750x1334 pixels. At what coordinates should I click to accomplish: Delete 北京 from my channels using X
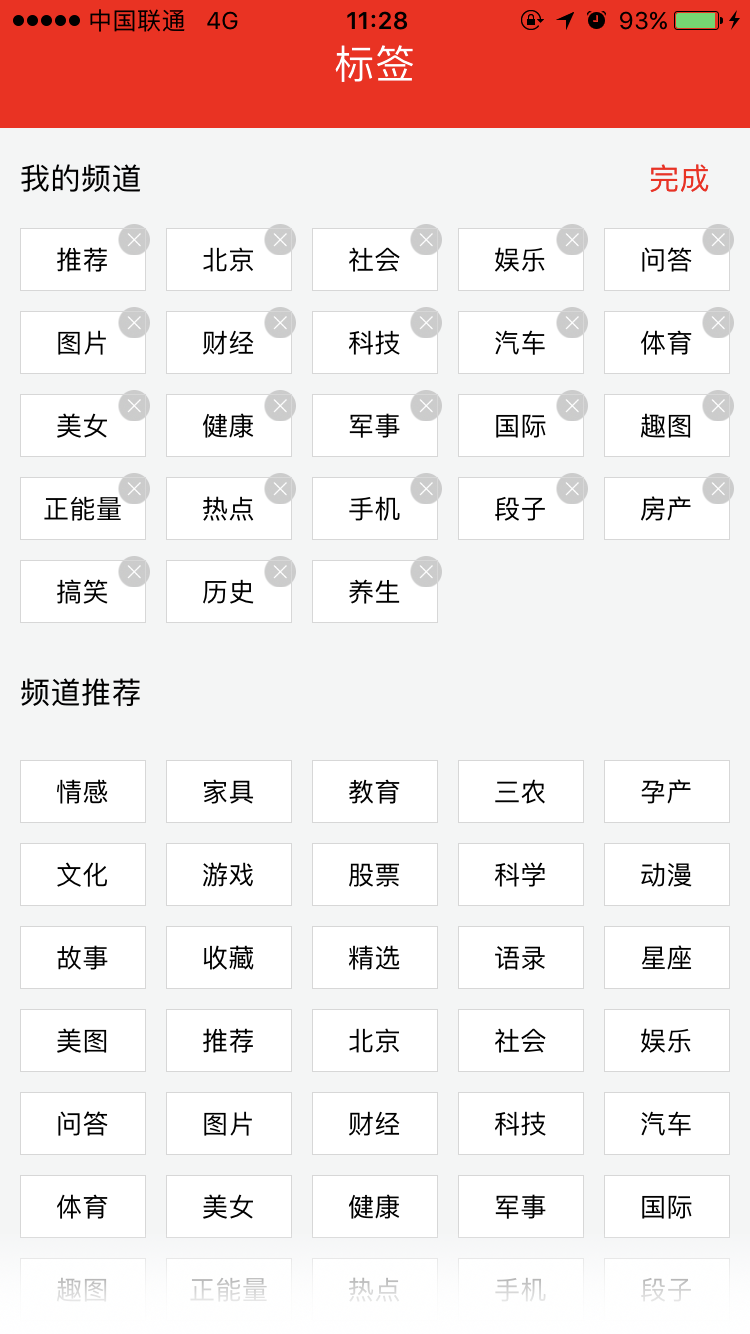(x=280, y=240)
